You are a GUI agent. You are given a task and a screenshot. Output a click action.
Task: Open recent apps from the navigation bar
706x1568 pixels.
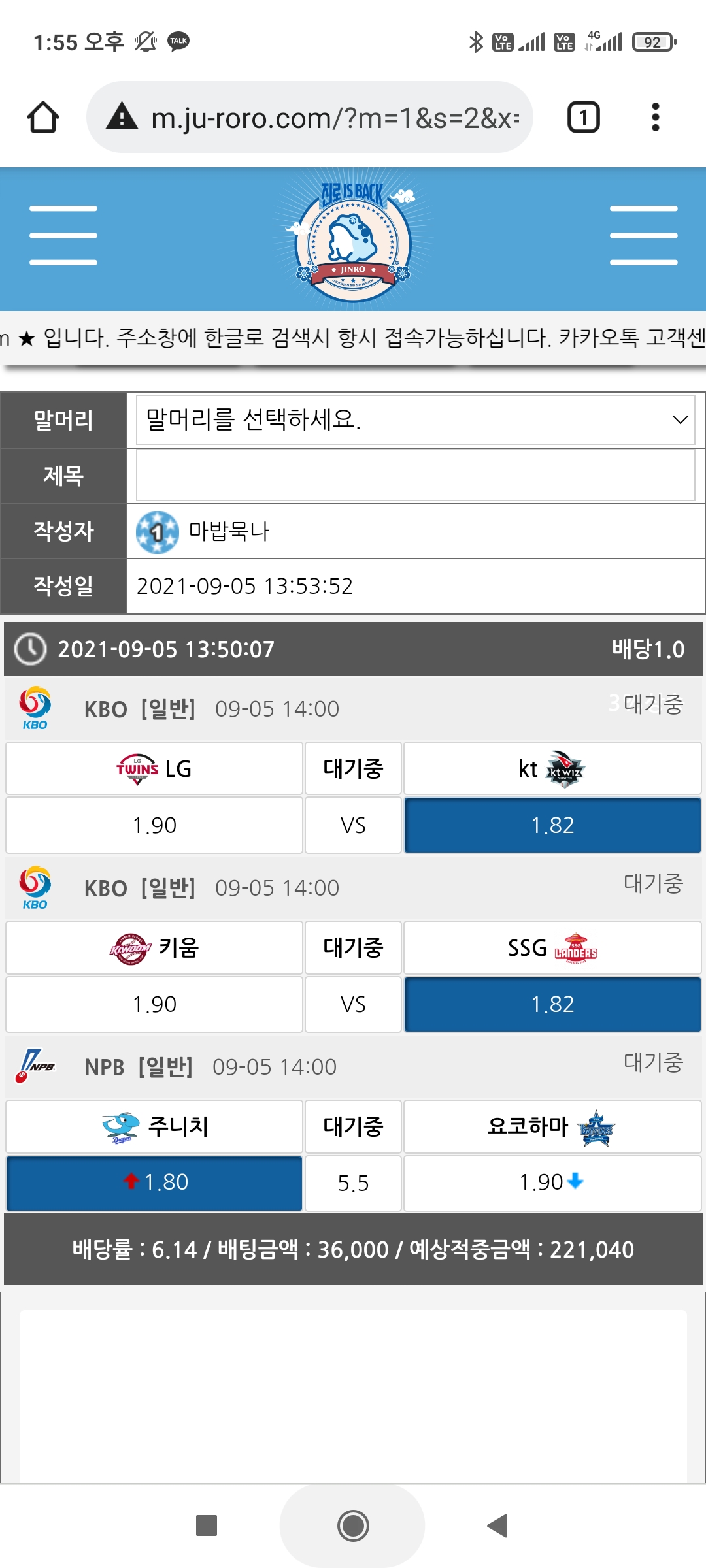point(207,1526)
